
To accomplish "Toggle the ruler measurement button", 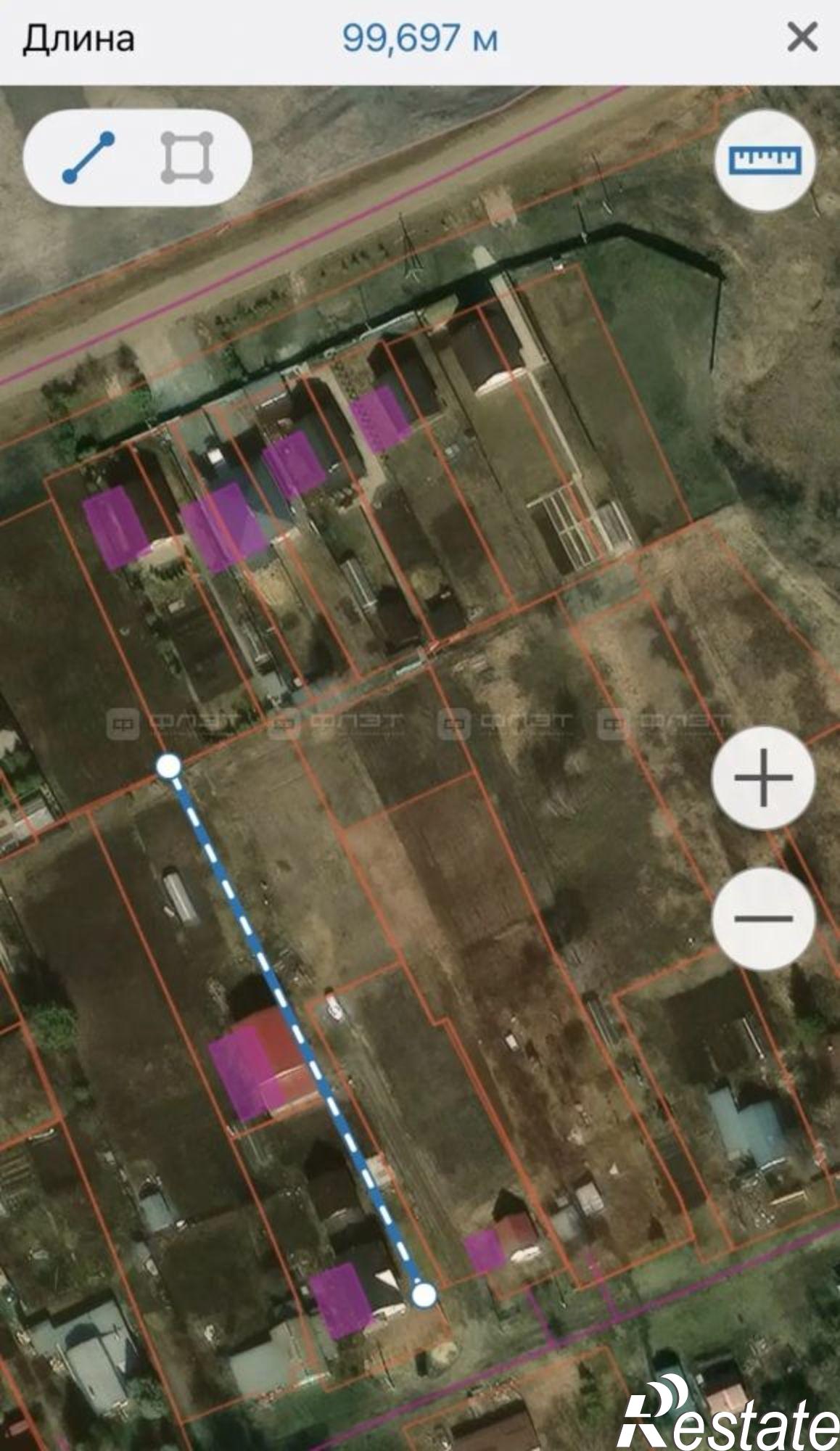I will pyautogui.click(x=765, y=160).
